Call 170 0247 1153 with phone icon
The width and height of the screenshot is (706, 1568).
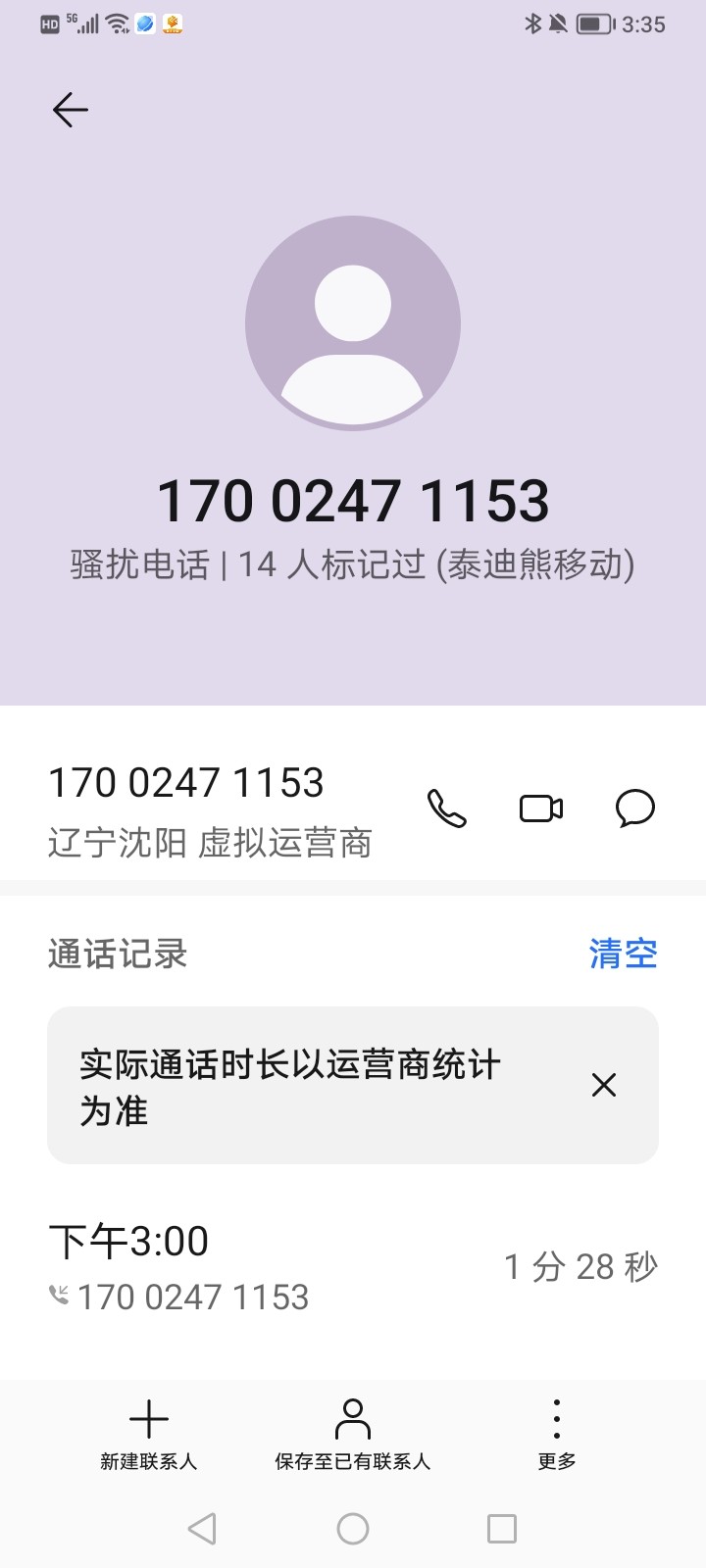(446, 808)
